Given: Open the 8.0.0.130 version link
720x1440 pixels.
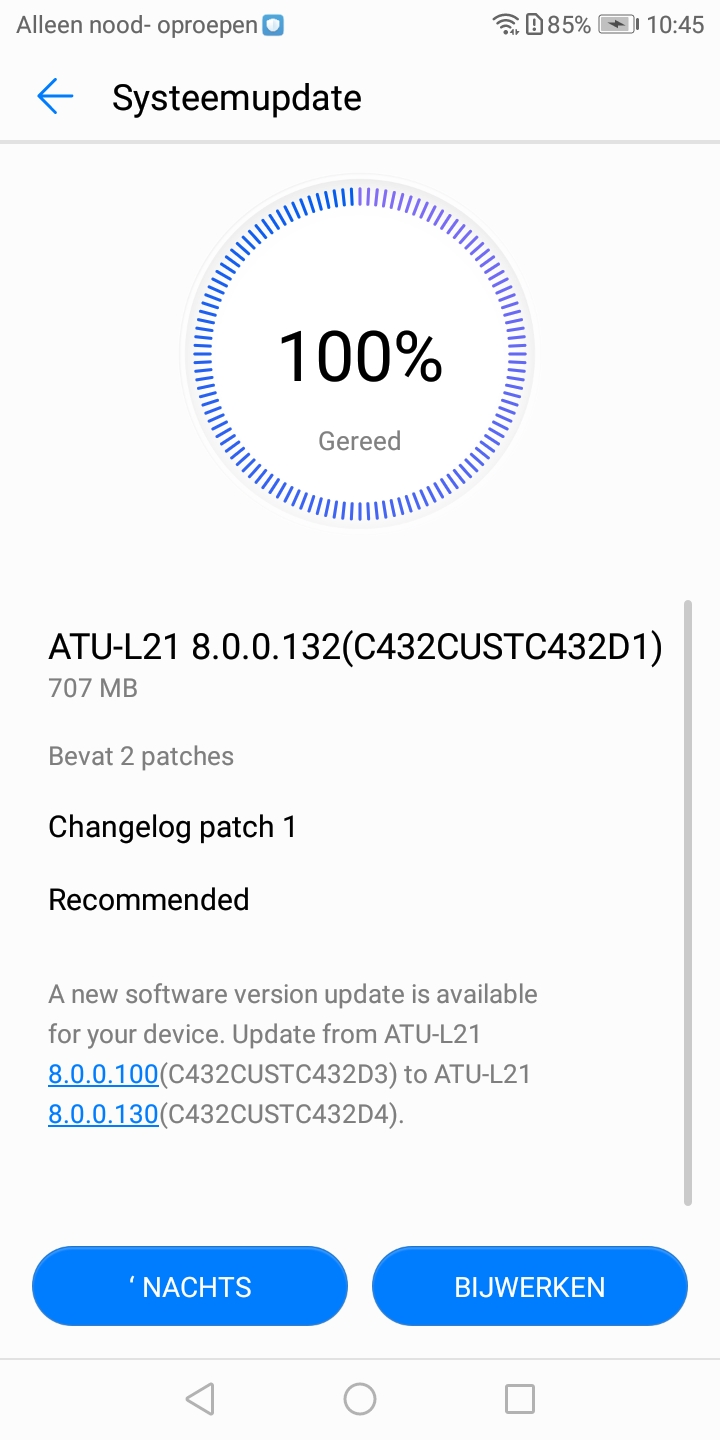Looking at the screenshot, I should pos(103,1114).
